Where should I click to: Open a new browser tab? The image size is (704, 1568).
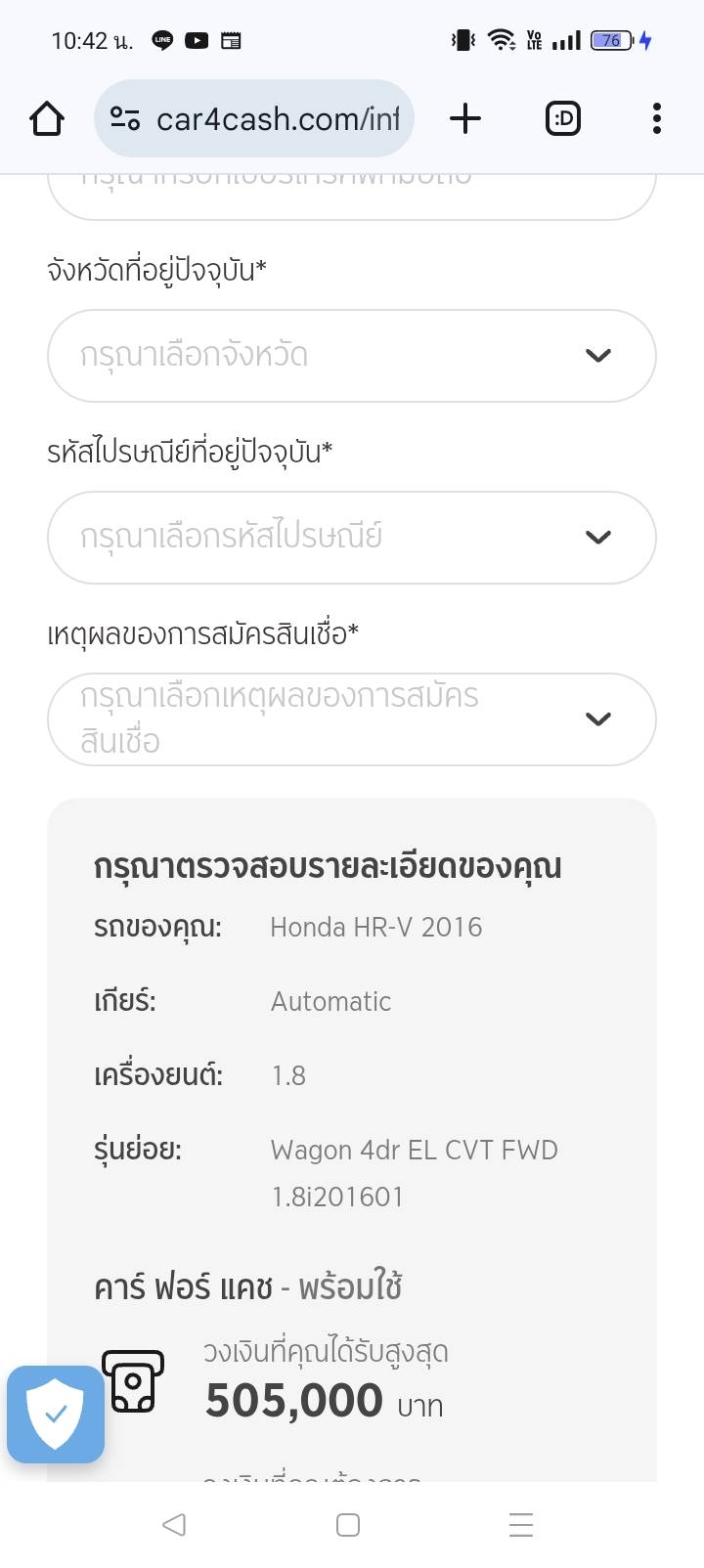(x=465, y=119)
